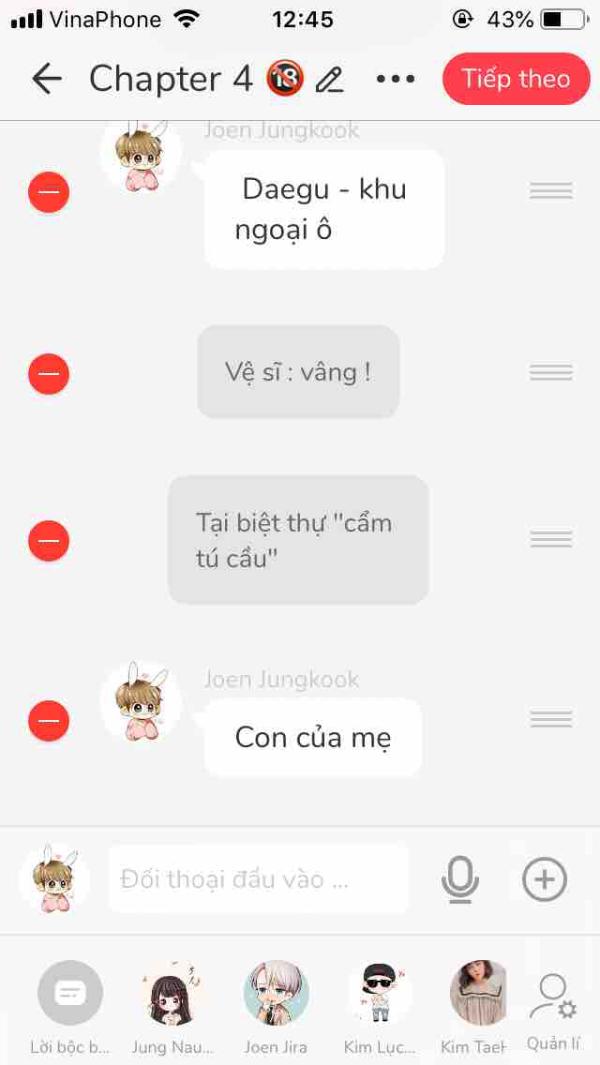
Task: Focus the Đối thoại đầu vào text field
Action: coord(258,879)
